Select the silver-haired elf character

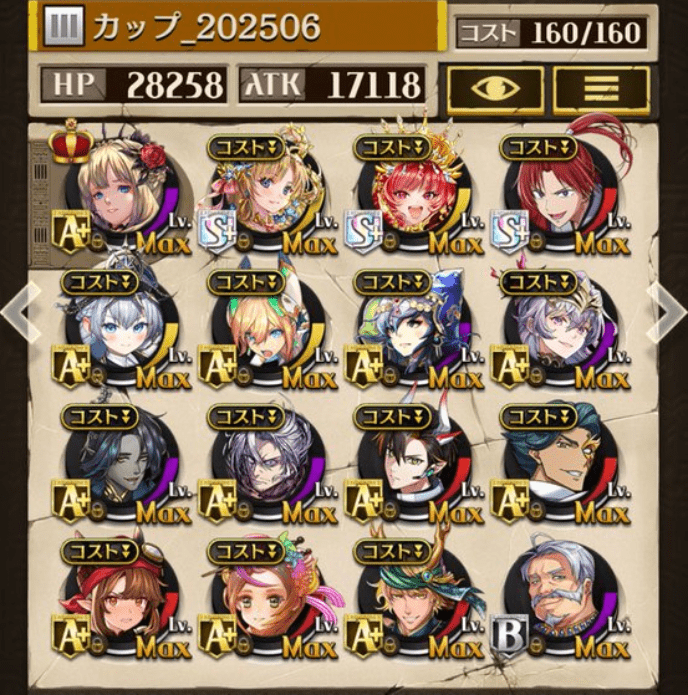[122, 330]
